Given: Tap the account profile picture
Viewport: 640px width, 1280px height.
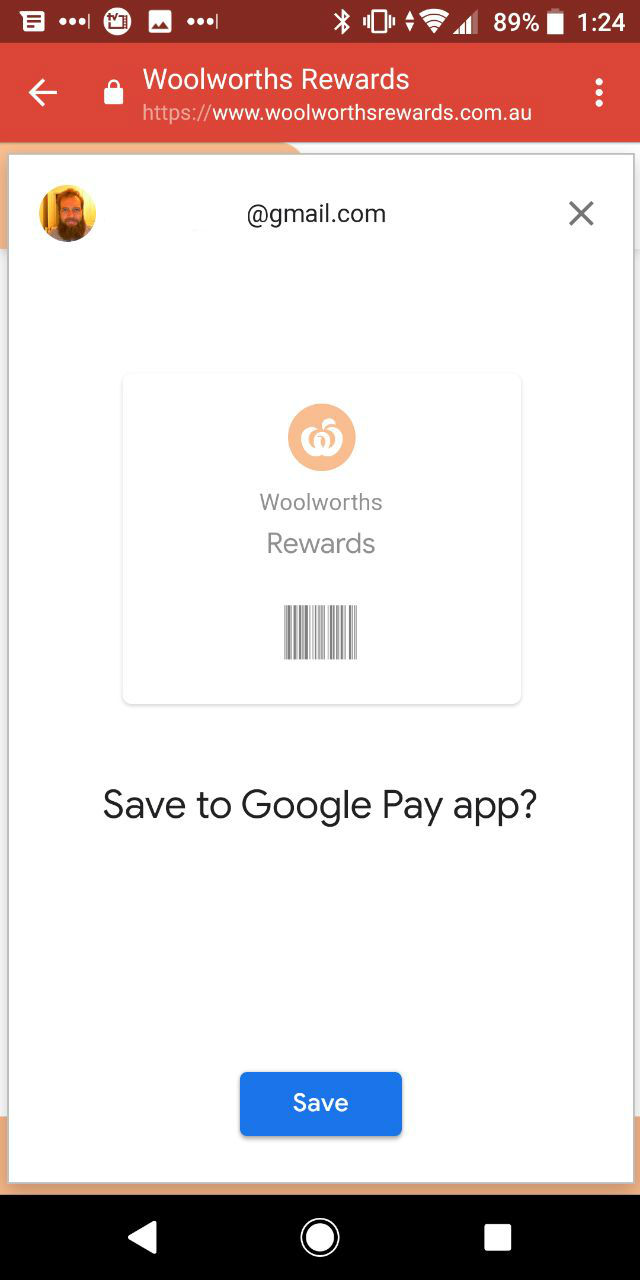Looking at the screenshot, I should (67, 213).
